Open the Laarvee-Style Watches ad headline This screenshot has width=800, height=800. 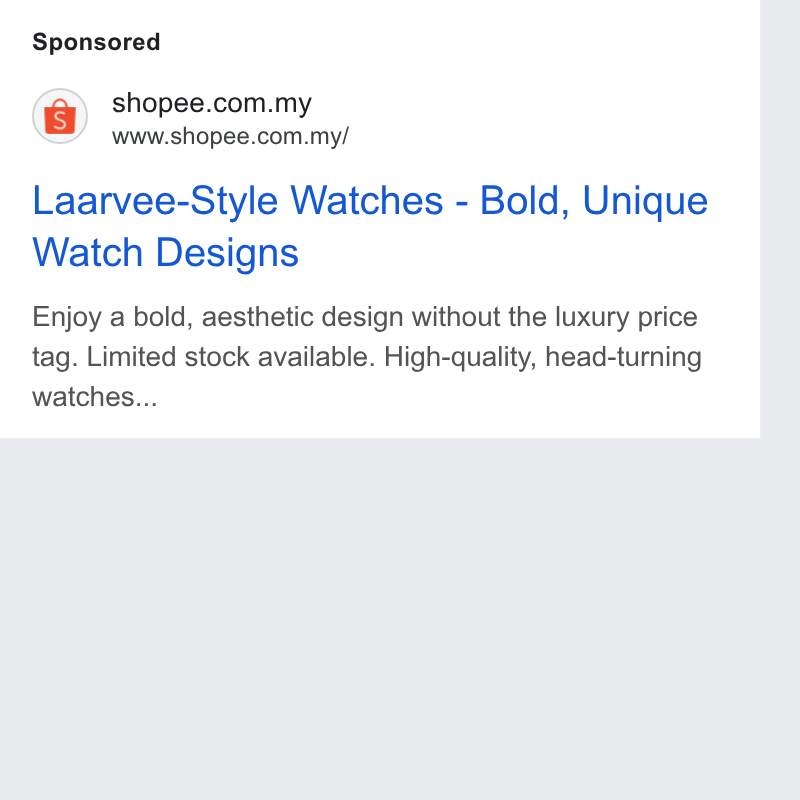370,226
